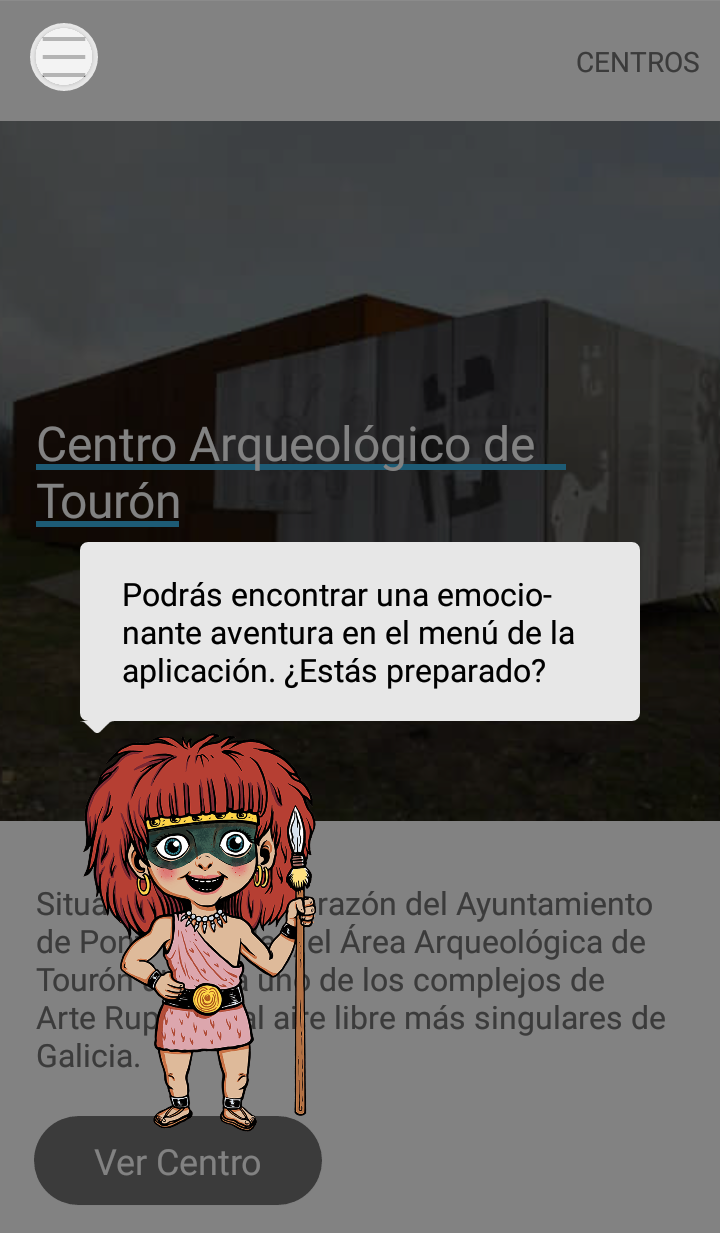Open the hamburger drawer menu
Image resolution: width=720 pixels, height=1233 pixels.
point(64,58)
